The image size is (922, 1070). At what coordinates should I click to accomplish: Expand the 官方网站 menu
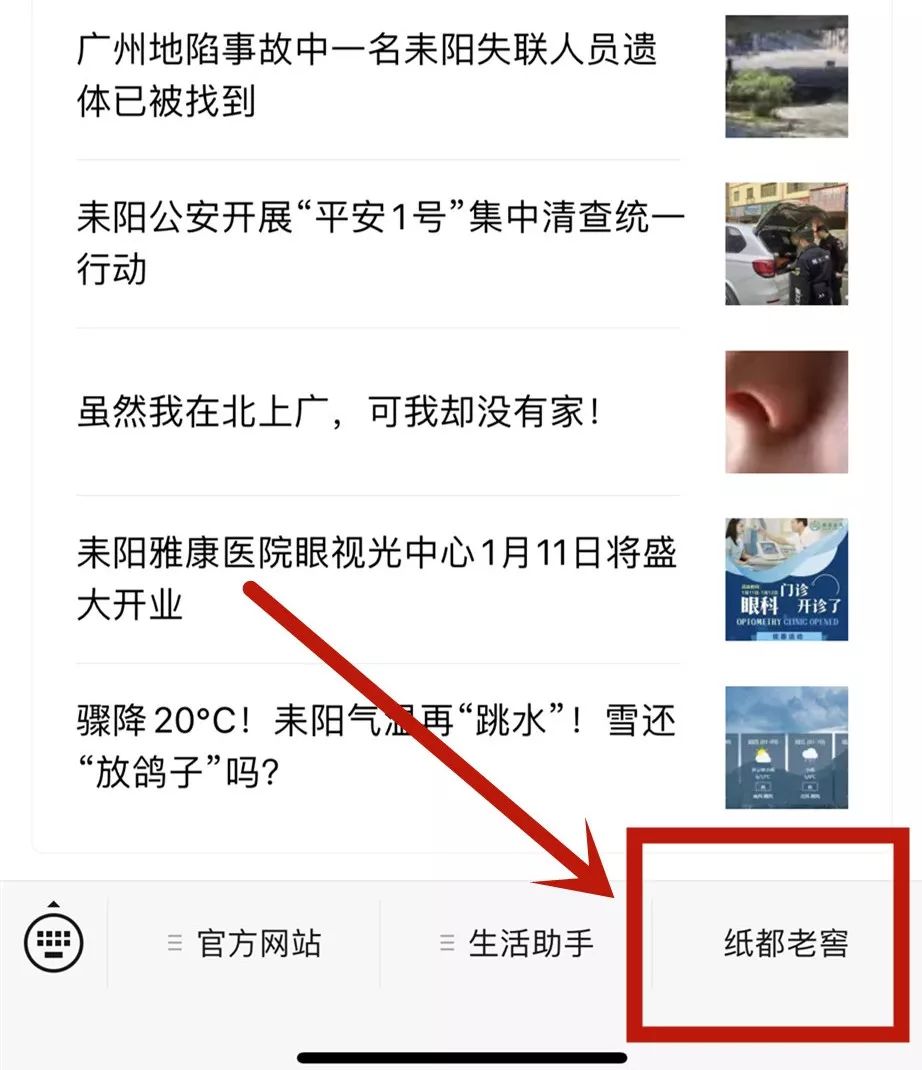pos(245,943)
